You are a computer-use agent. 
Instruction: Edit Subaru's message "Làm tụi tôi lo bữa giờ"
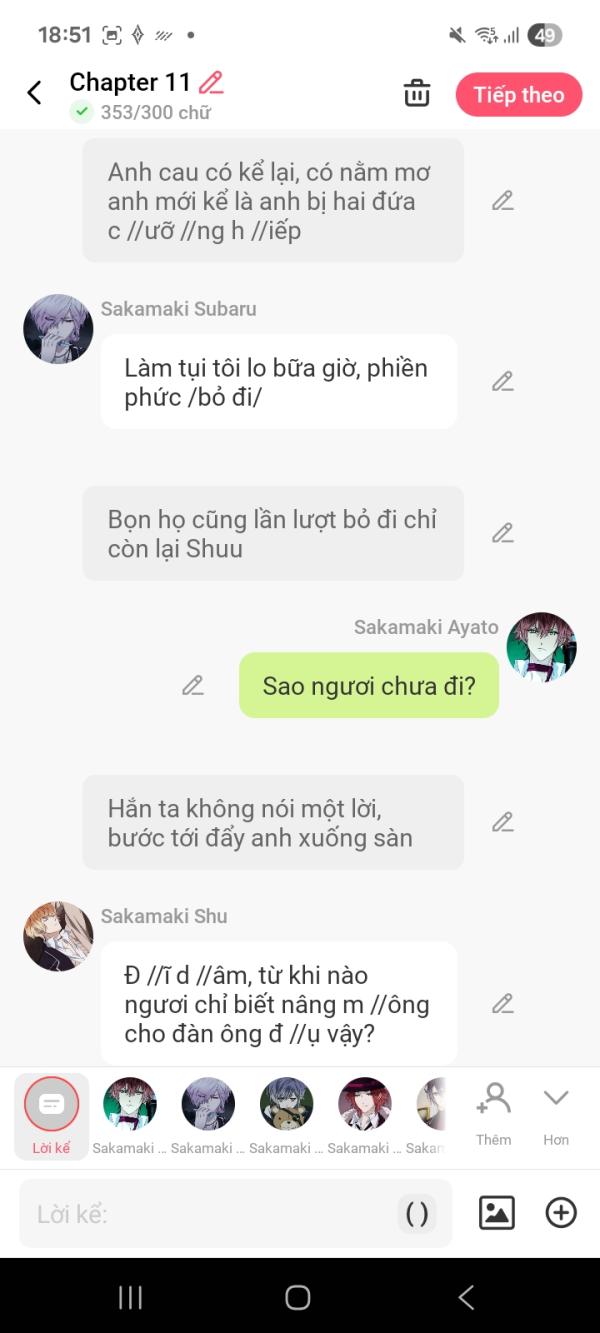click(503, 382)
